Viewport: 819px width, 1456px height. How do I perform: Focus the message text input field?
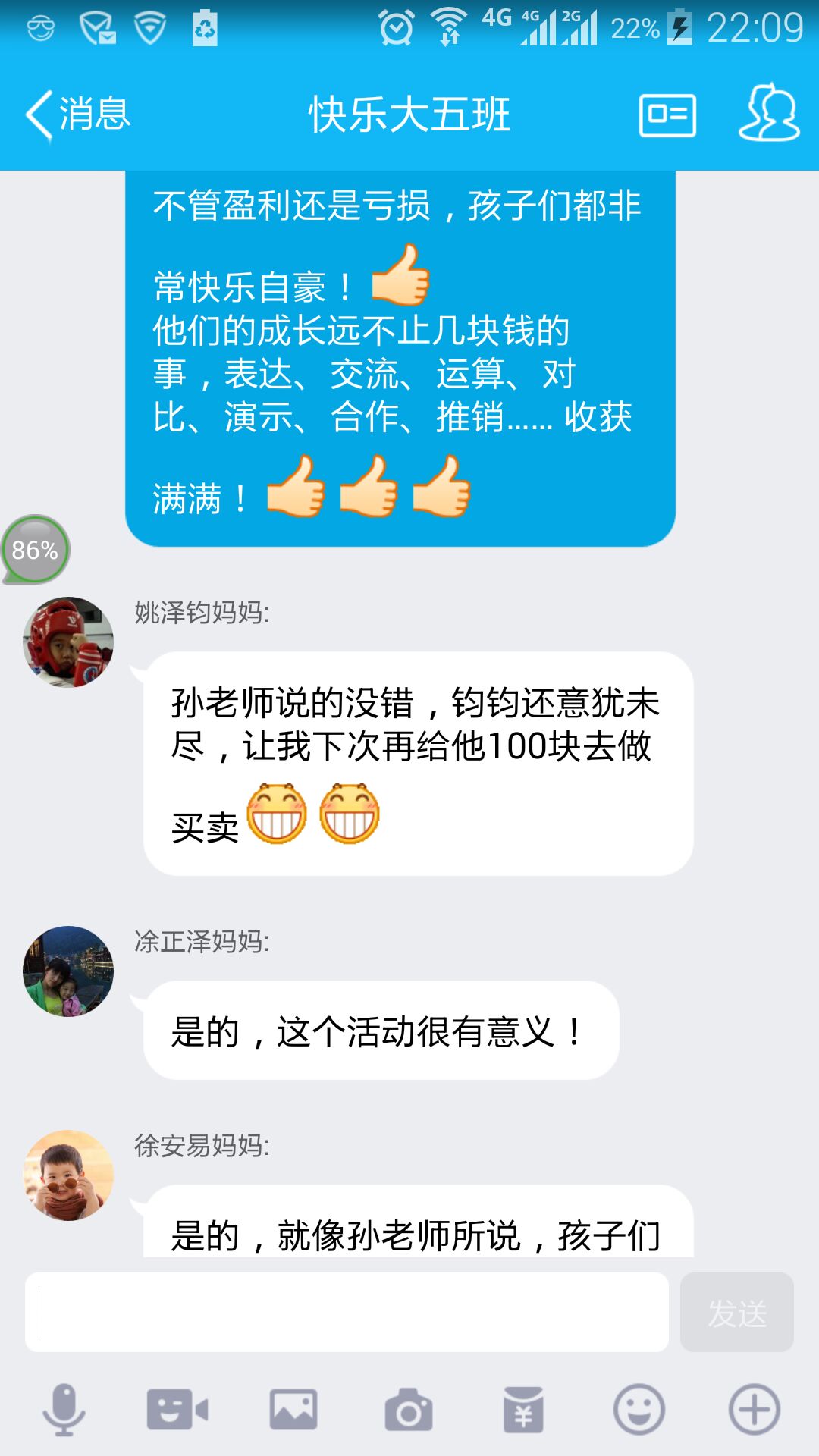pyautogui.click(x=347, y=1313)
